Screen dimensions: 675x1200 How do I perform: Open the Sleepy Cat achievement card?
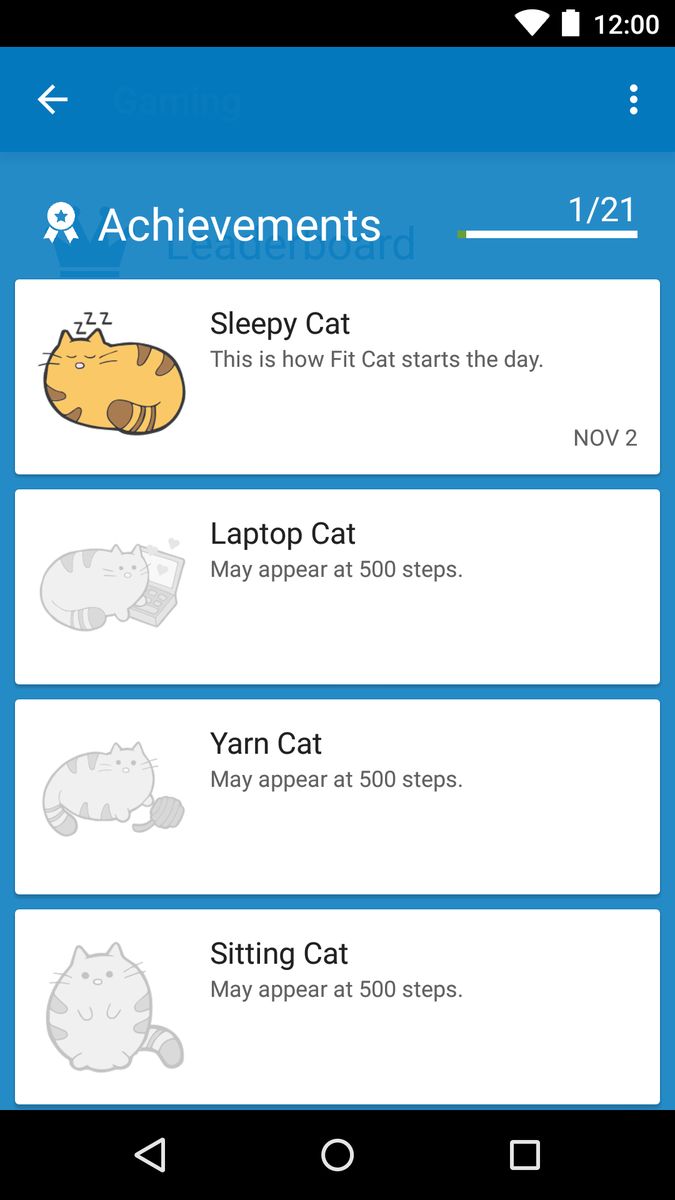click(x=337, y=377)
